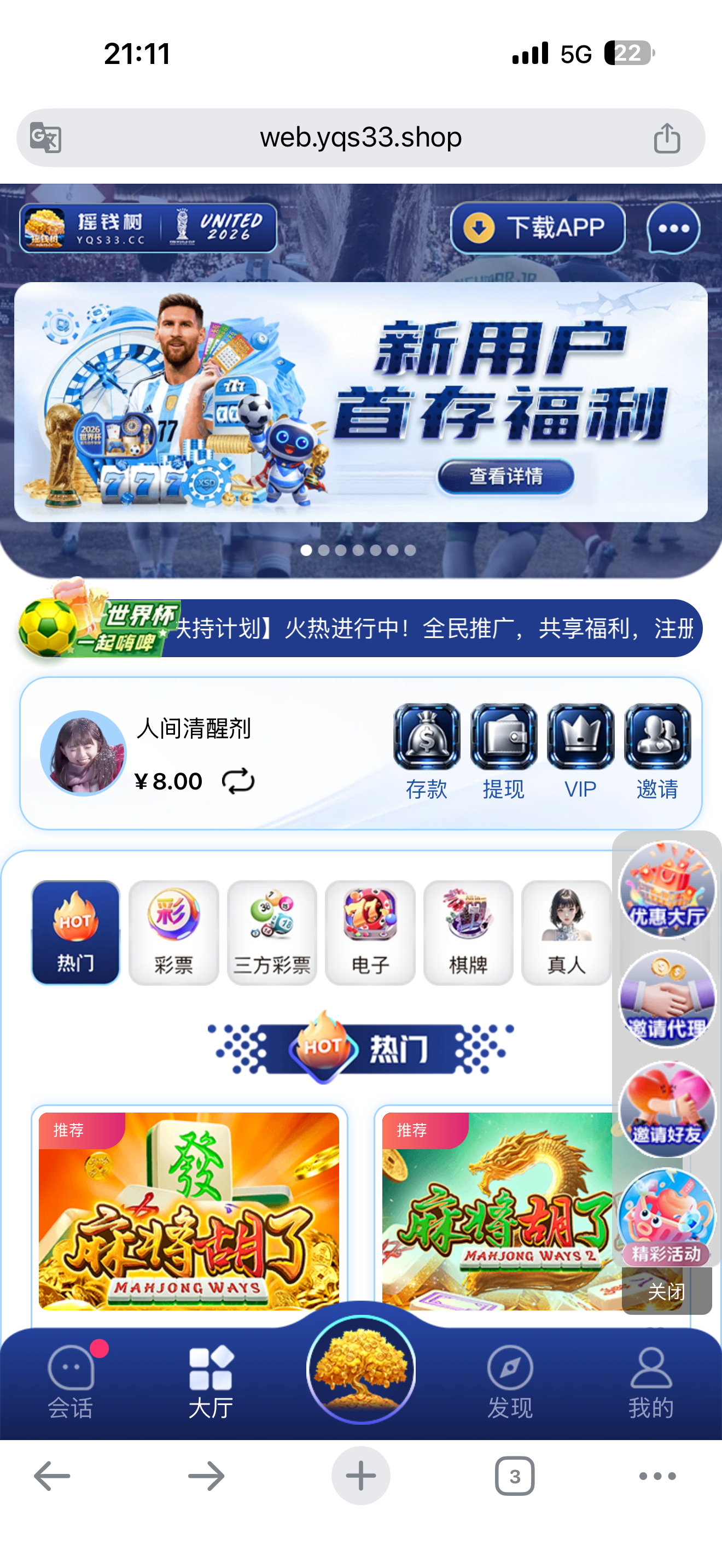Image resolution: width=722 pixels, height=1568 pixels.
Task: Refresh the balance next to ¥8.00
Action: coord(238,781)
